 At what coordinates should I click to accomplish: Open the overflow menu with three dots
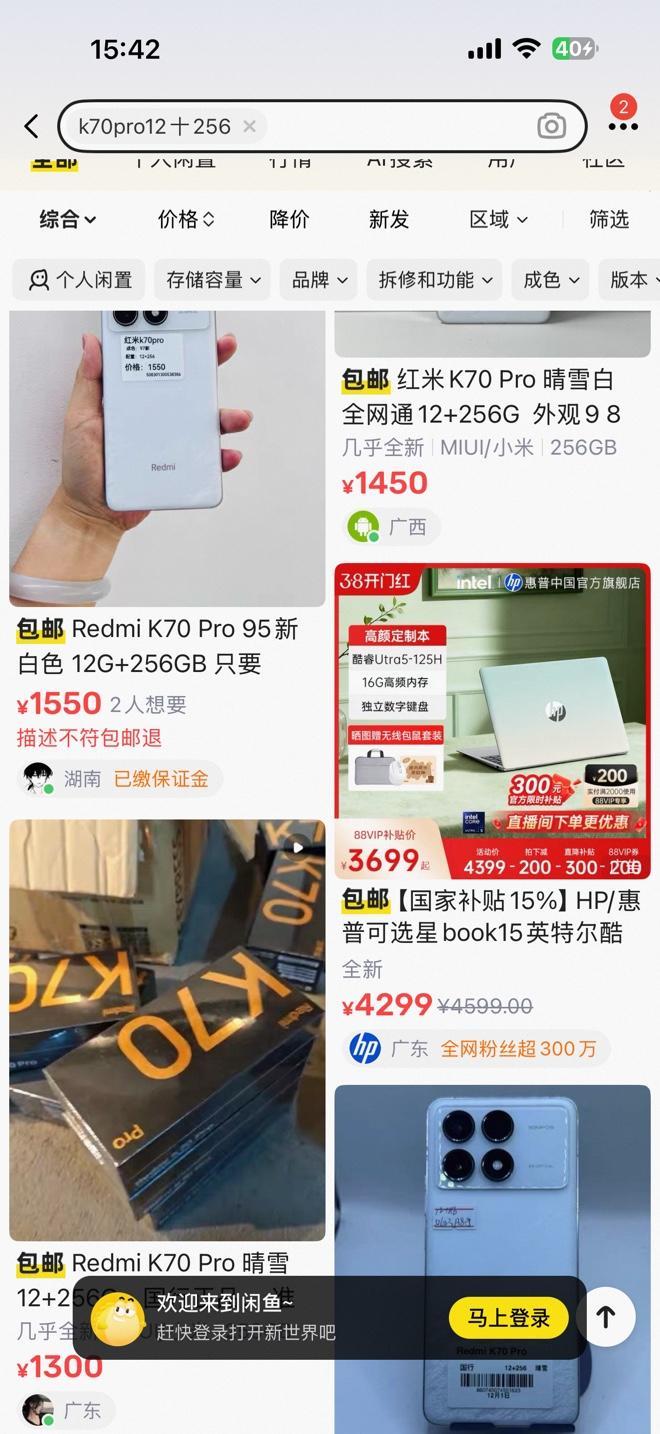[x=622, y=126]
